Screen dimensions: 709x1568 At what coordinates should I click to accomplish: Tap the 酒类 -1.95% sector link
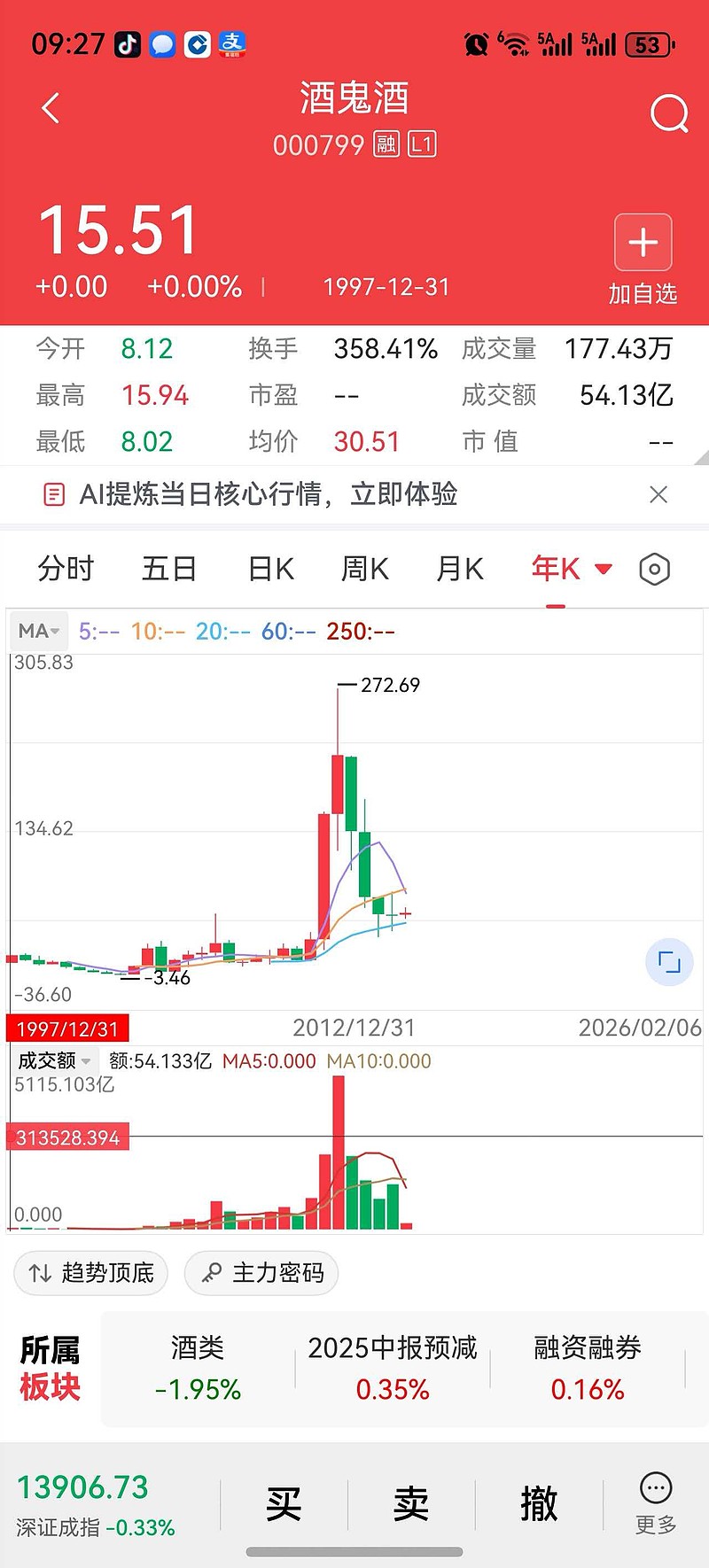(199, 1369)
